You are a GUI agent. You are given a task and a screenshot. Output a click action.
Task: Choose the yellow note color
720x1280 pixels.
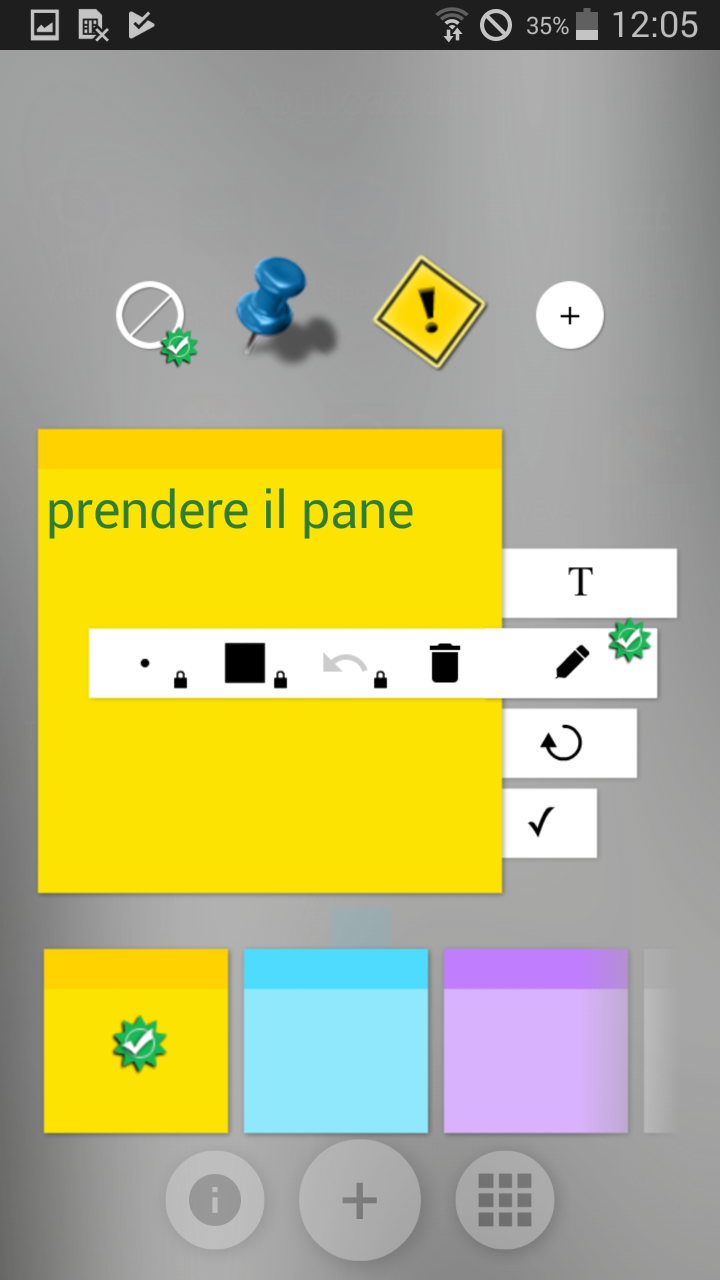(136, 1041)
